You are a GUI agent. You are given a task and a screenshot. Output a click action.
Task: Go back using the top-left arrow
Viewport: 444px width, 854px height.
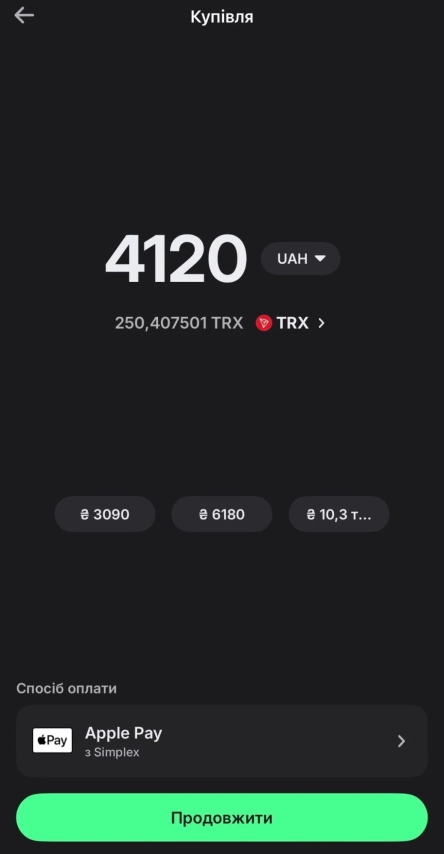coord(24,16)
